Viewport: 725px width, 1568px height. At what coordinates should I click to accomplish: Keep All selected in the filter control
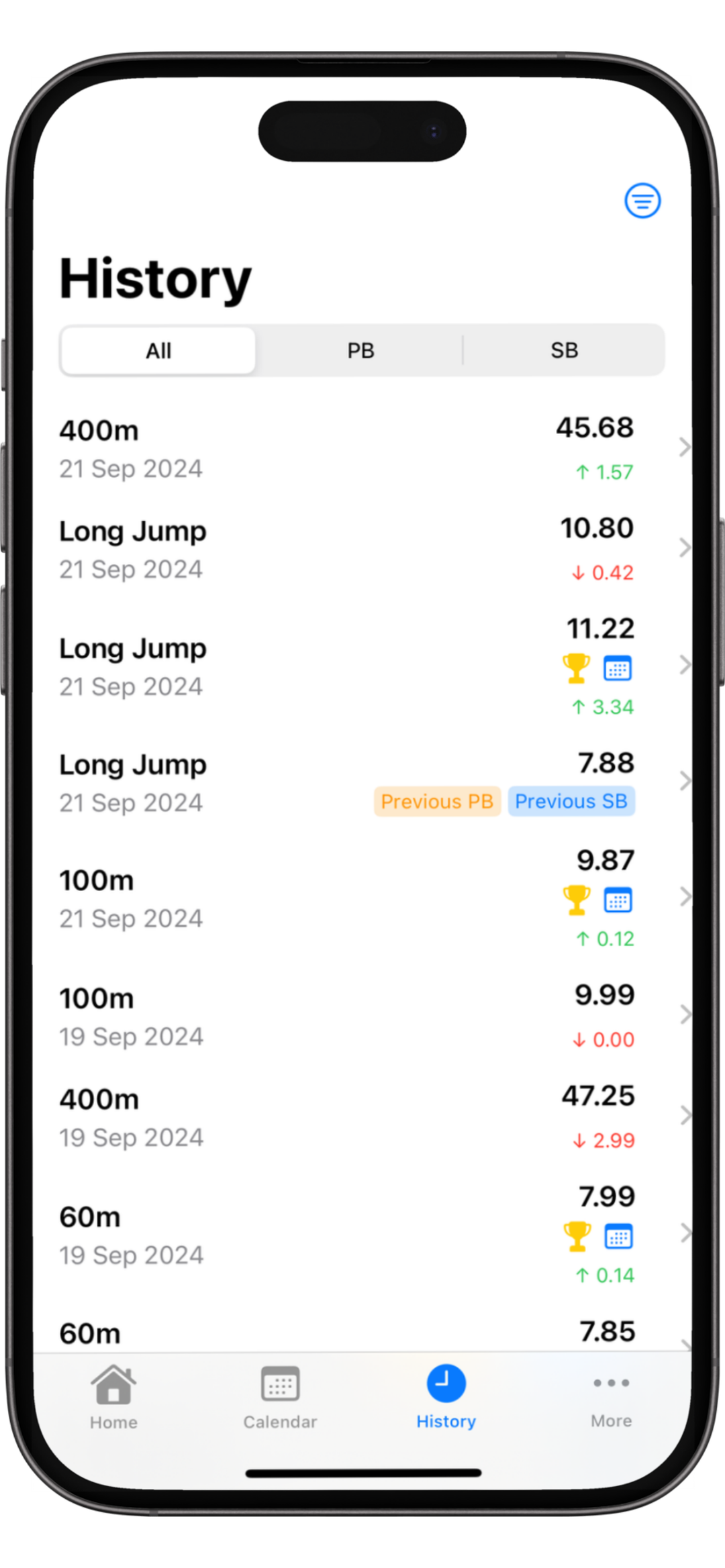coord(158,350)
